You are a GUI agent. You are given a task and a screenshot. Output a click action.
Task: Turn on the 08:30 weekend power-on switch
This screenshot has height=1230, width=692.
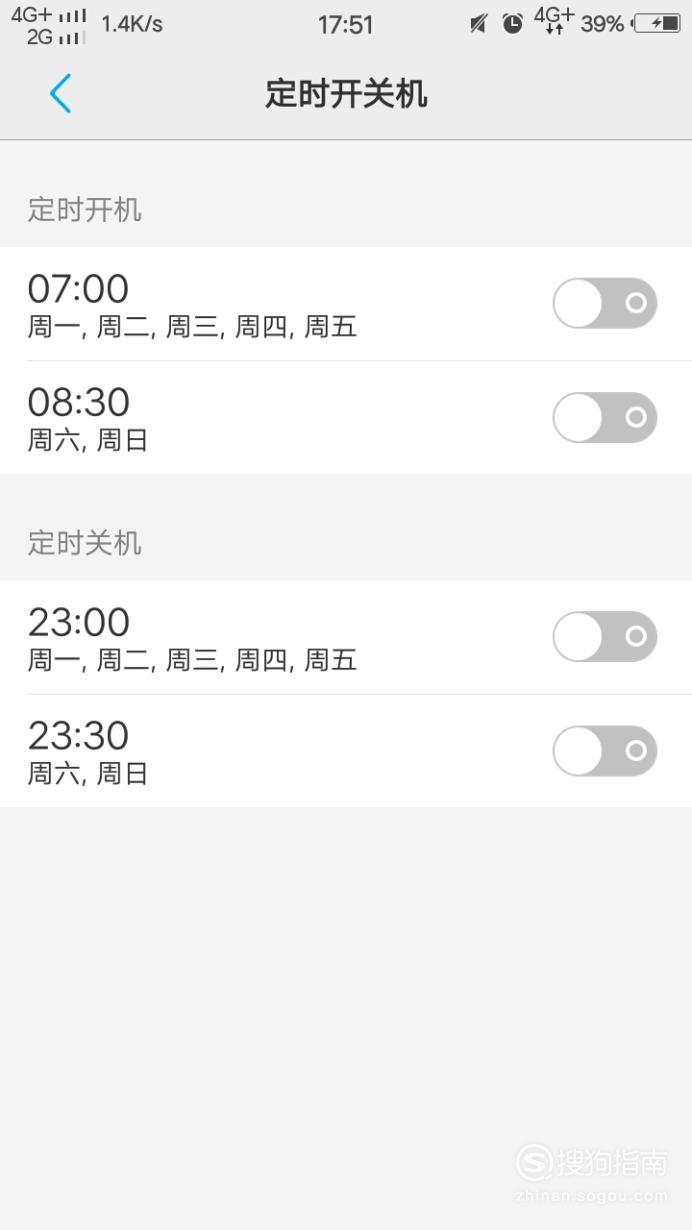coord(605,417)
